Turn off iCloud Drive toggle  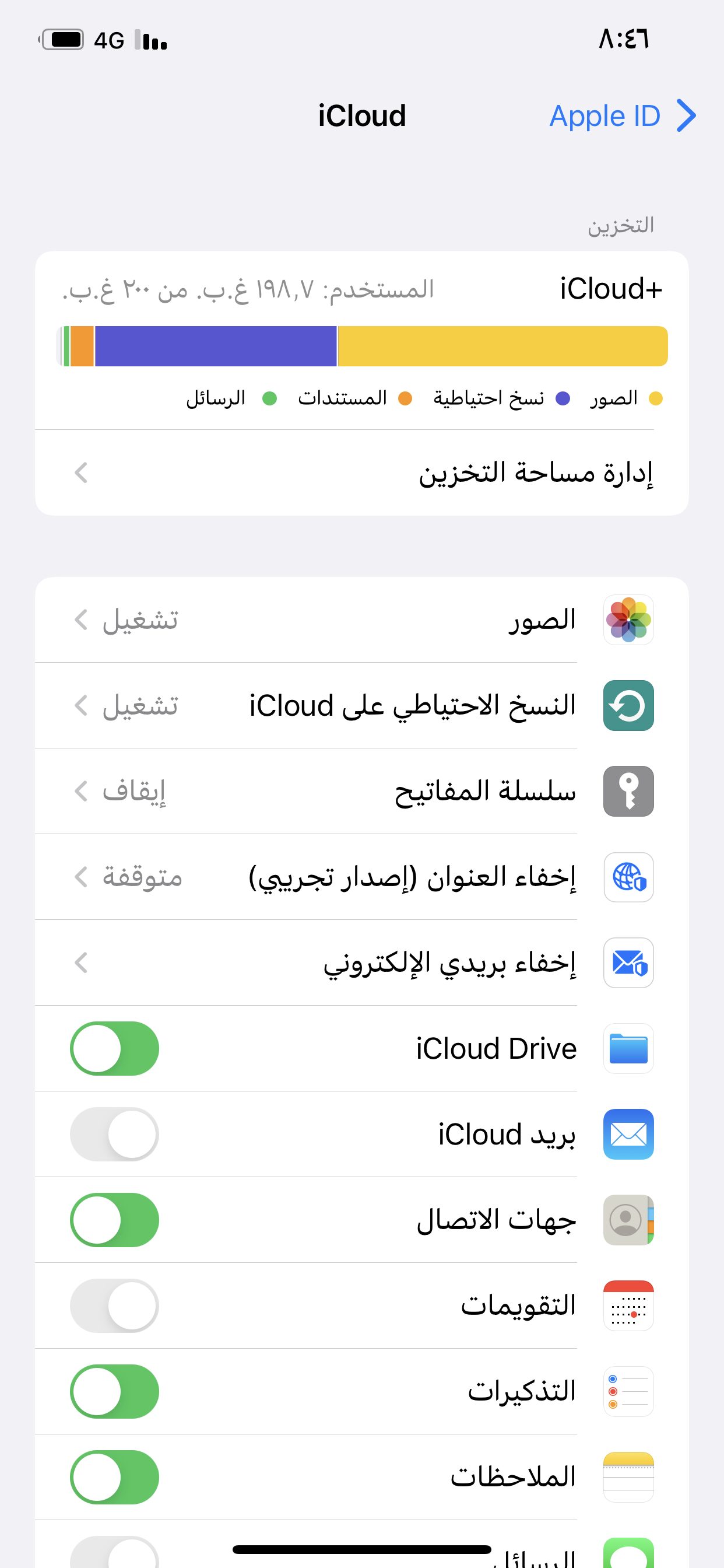point(114,1048)
